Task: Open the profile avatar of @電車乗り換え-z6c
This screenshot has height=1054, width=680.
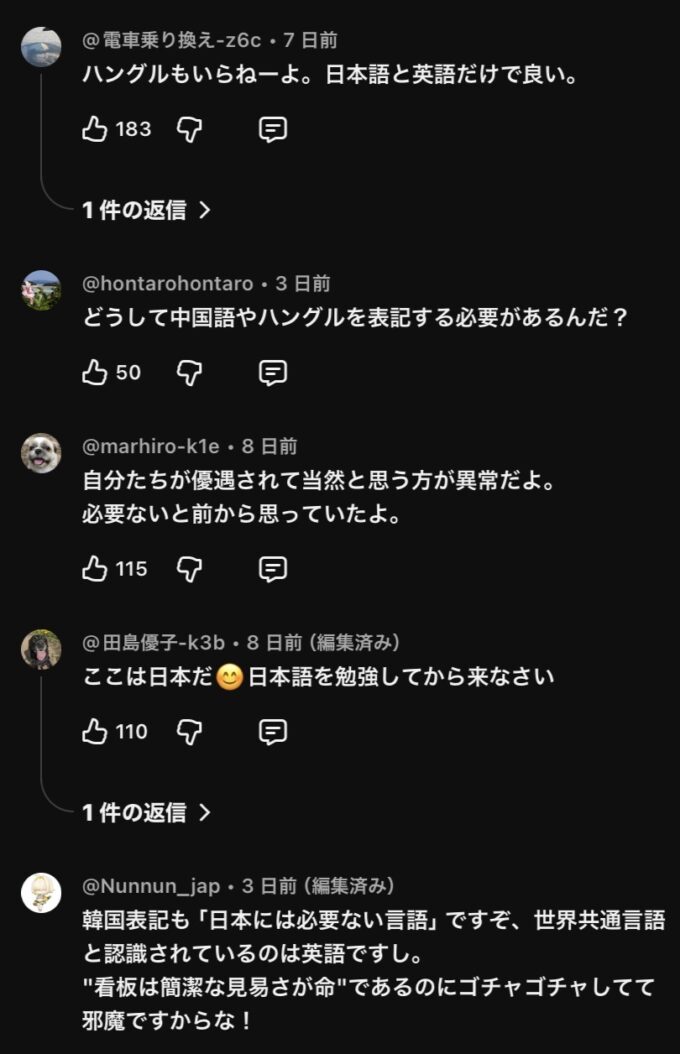Action: [41, 47]
